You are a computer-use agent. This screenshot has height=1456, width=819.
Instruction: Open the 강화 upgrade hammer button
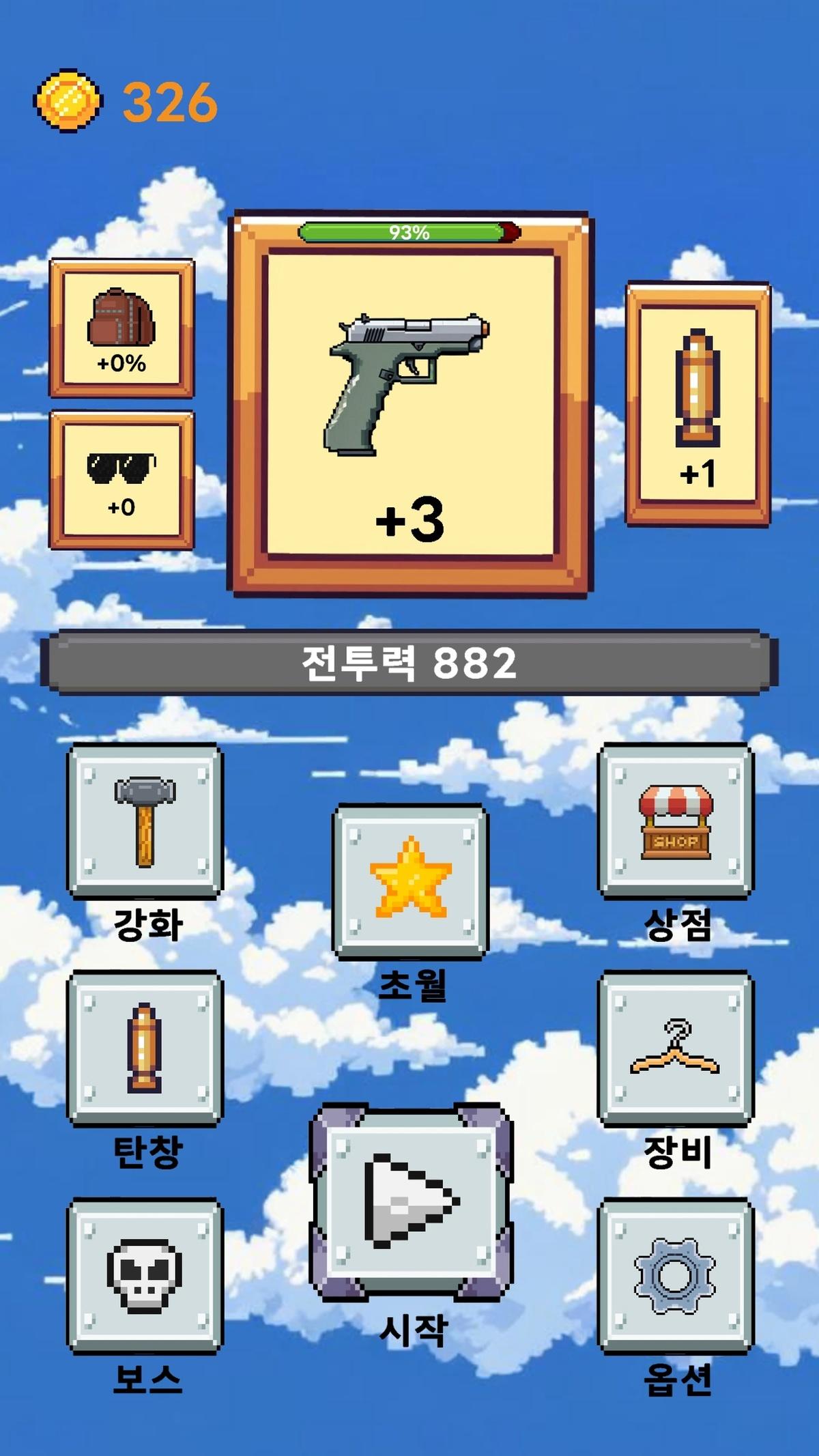[145, 821]
